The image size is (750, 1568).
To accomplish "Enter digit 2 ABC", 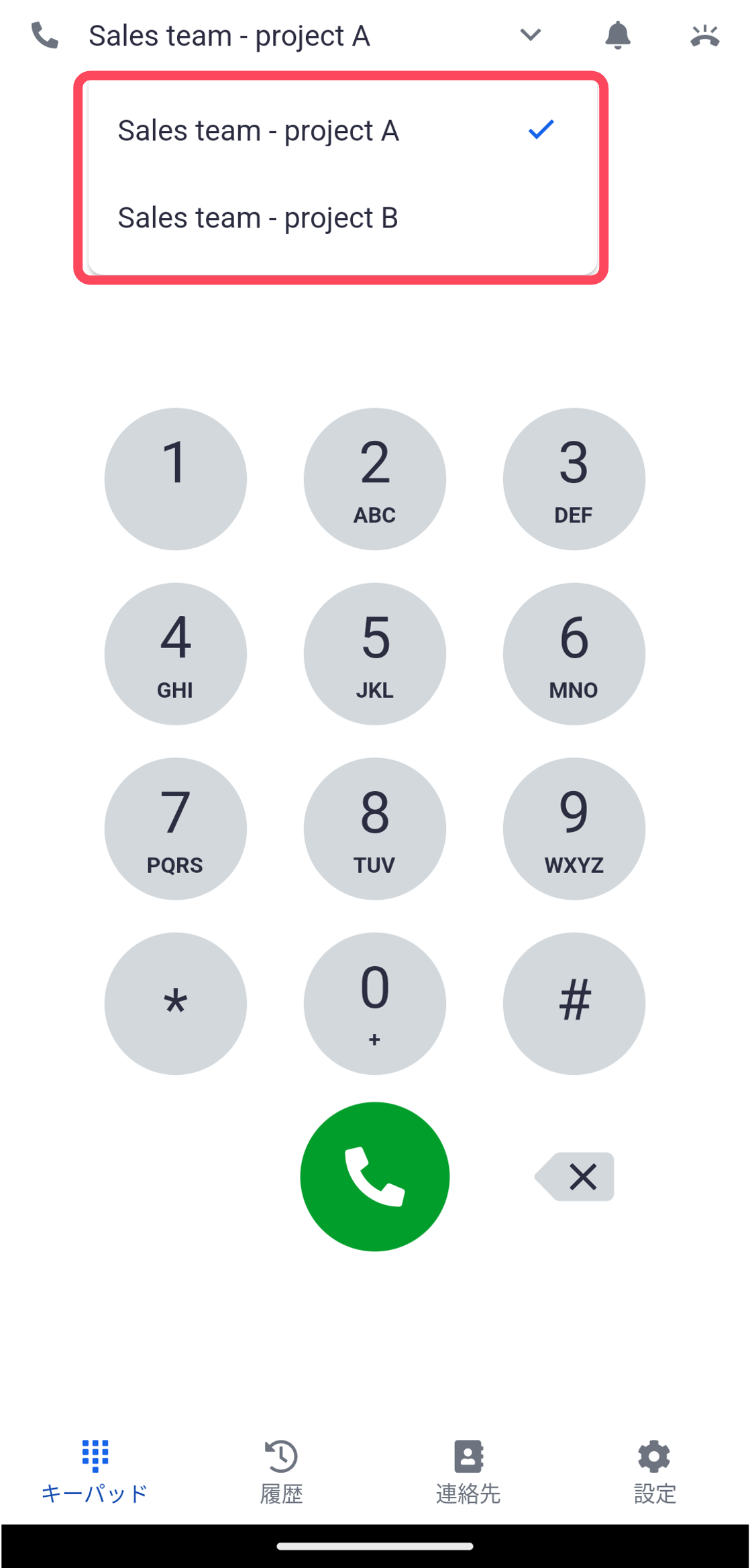I will point(375,479).
